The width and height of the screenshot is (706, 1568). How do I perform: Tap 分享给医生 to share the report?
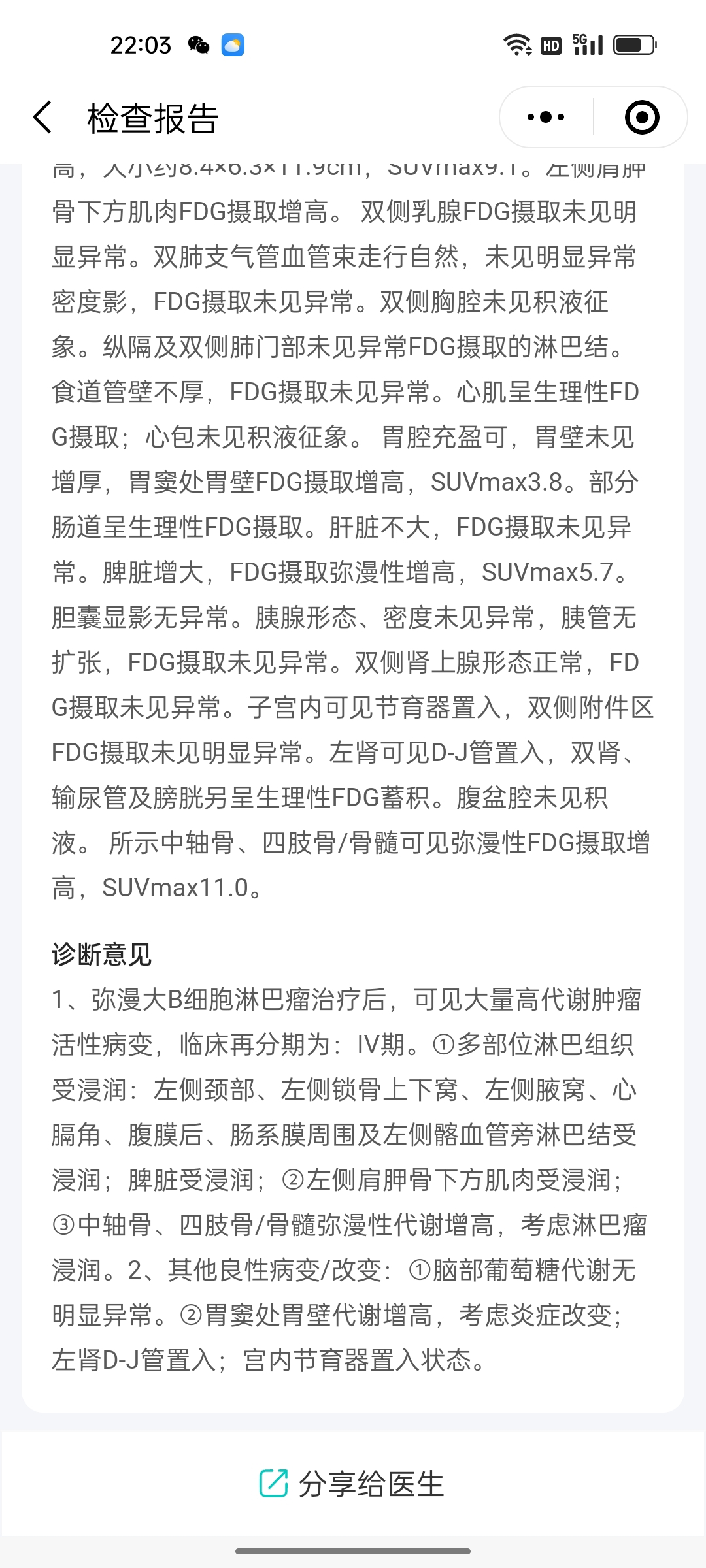352,1484
